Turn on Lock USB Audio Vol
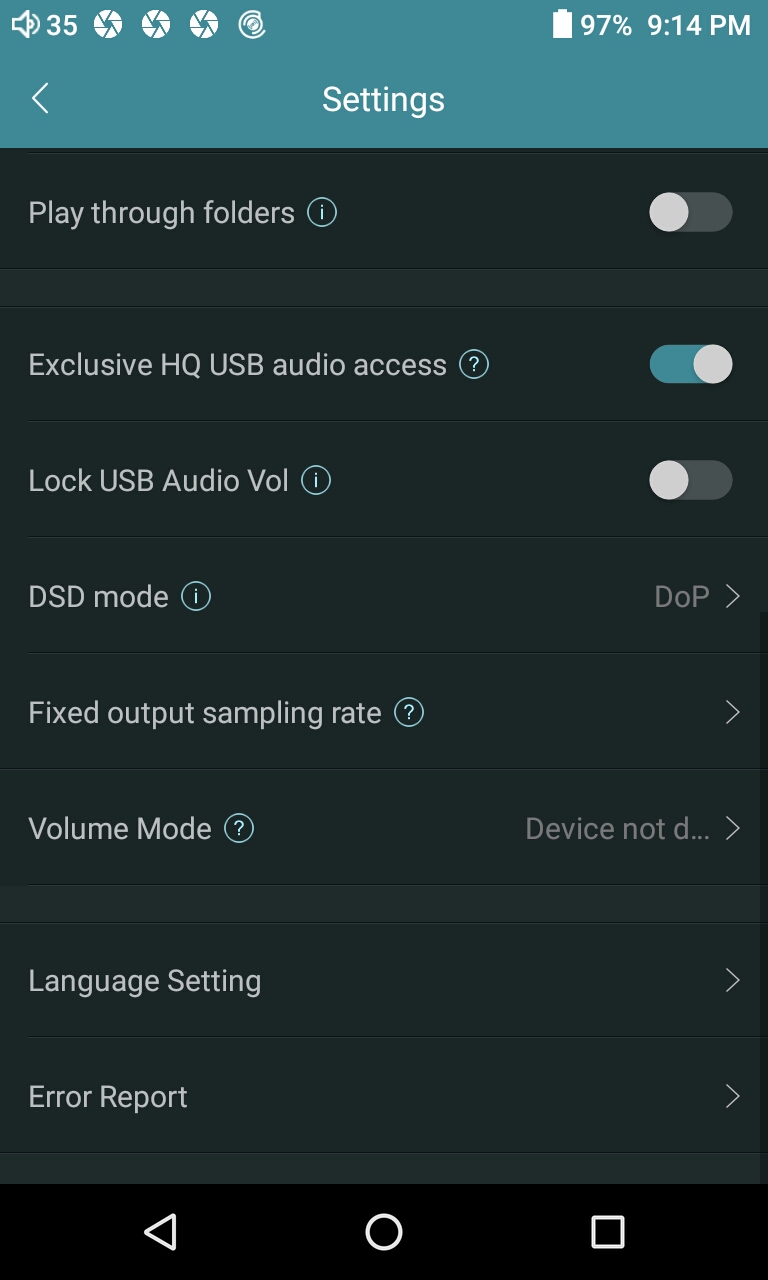This screenshot has height=1280, width=768. pos(690,481)
